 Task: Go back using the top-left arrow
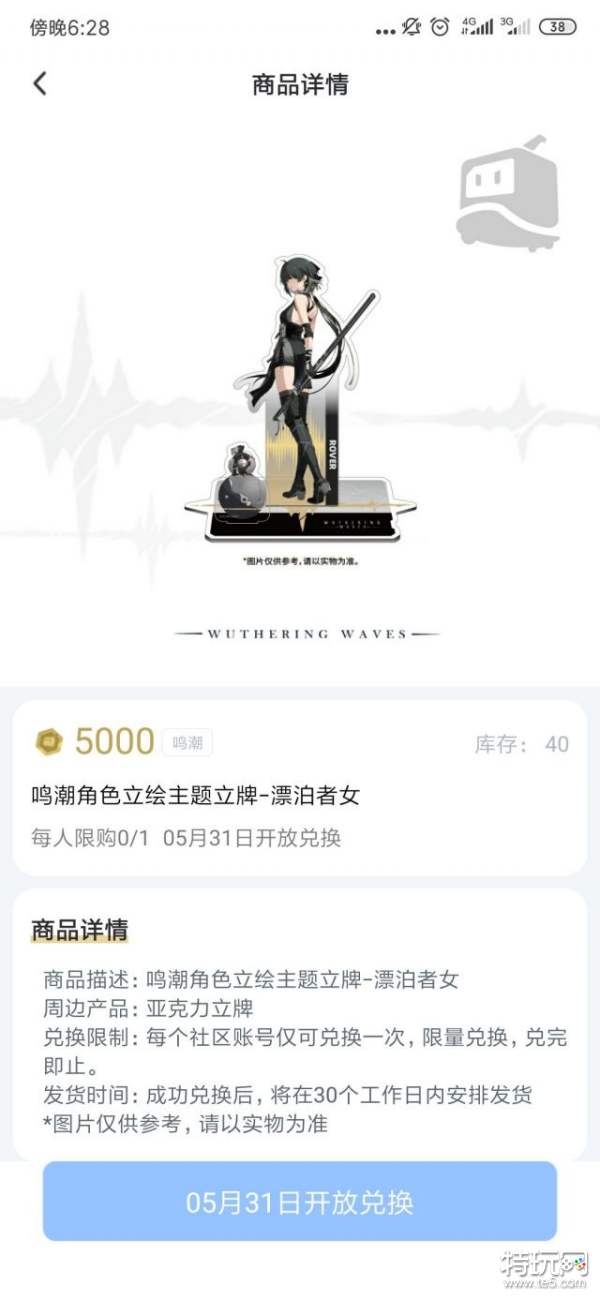click(x=40, y=83)
